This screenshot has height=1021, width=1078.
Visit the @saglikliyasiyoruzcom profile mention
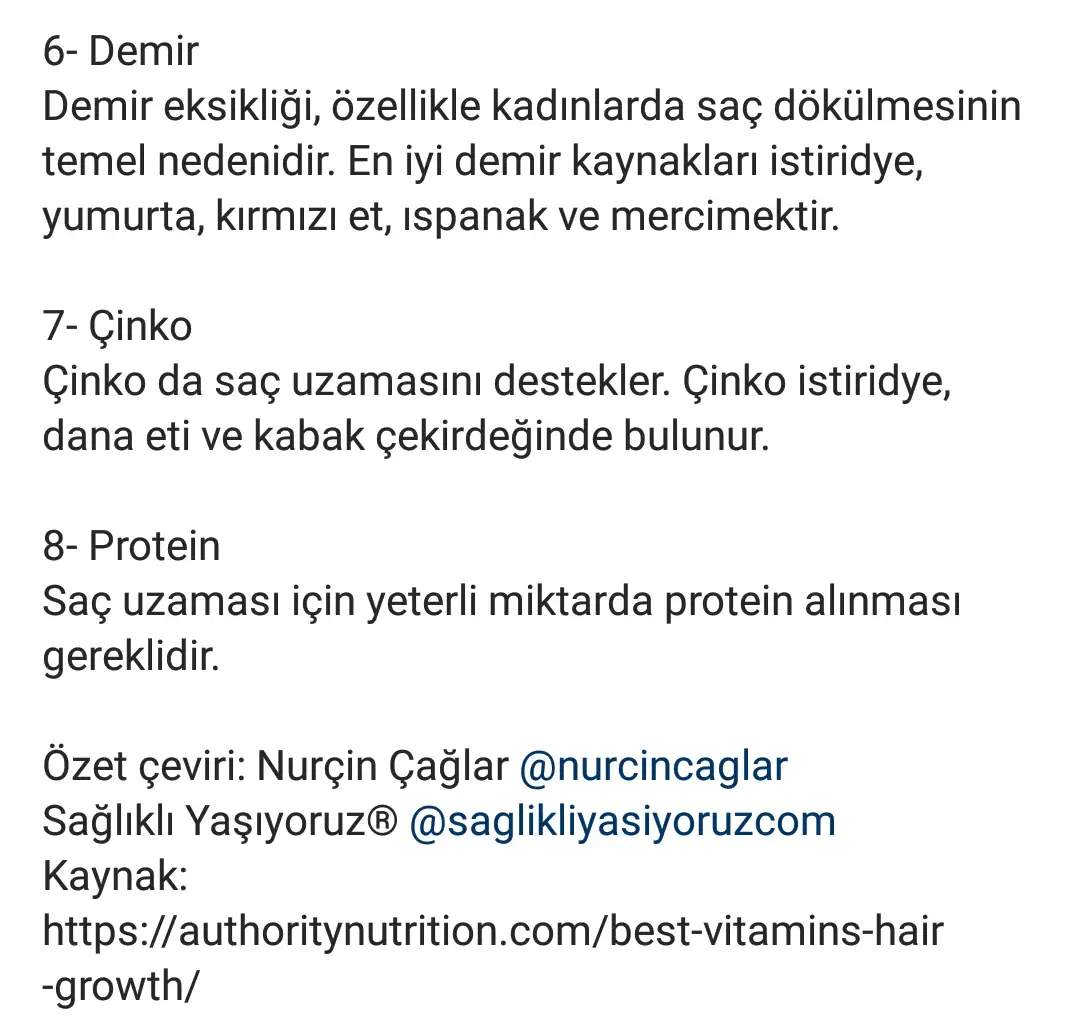(x=622, y=821)
